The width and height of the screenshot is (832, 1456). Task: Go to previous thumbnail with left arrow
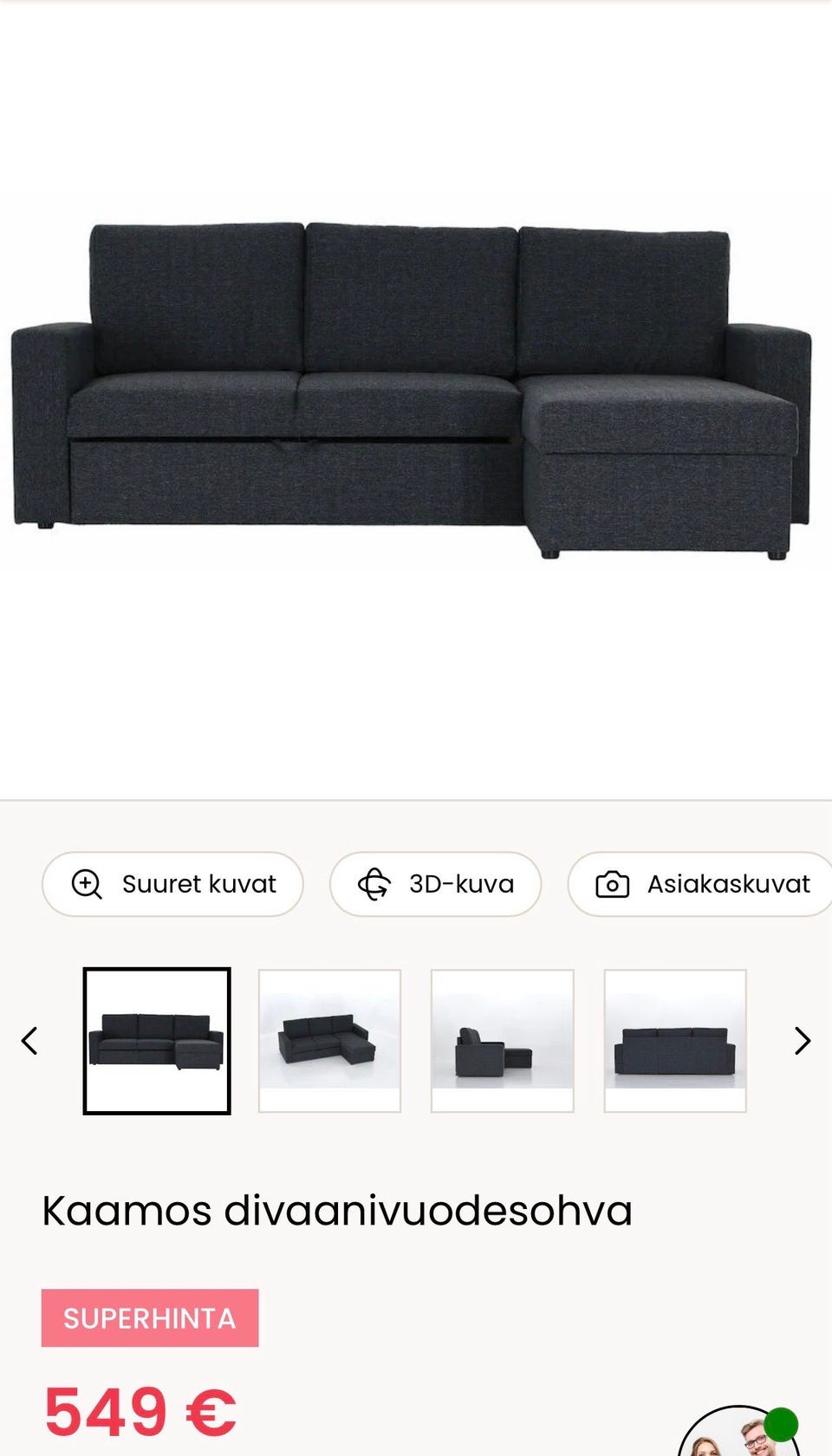tap(29, 1040)
